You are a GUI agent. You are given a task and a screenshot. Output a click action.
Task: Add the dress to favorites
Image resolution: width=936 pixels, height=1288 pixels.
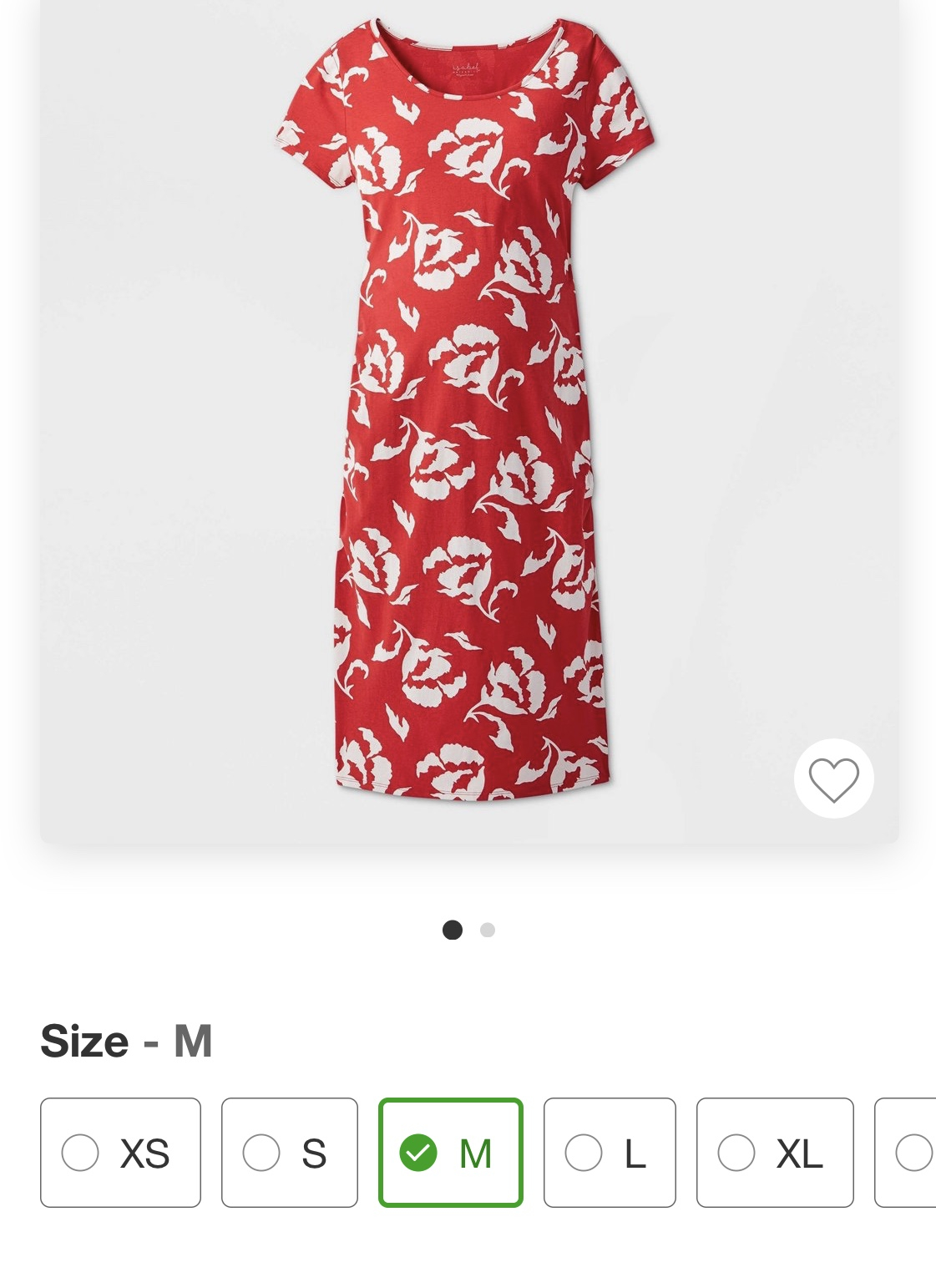(x=833, y=778)
